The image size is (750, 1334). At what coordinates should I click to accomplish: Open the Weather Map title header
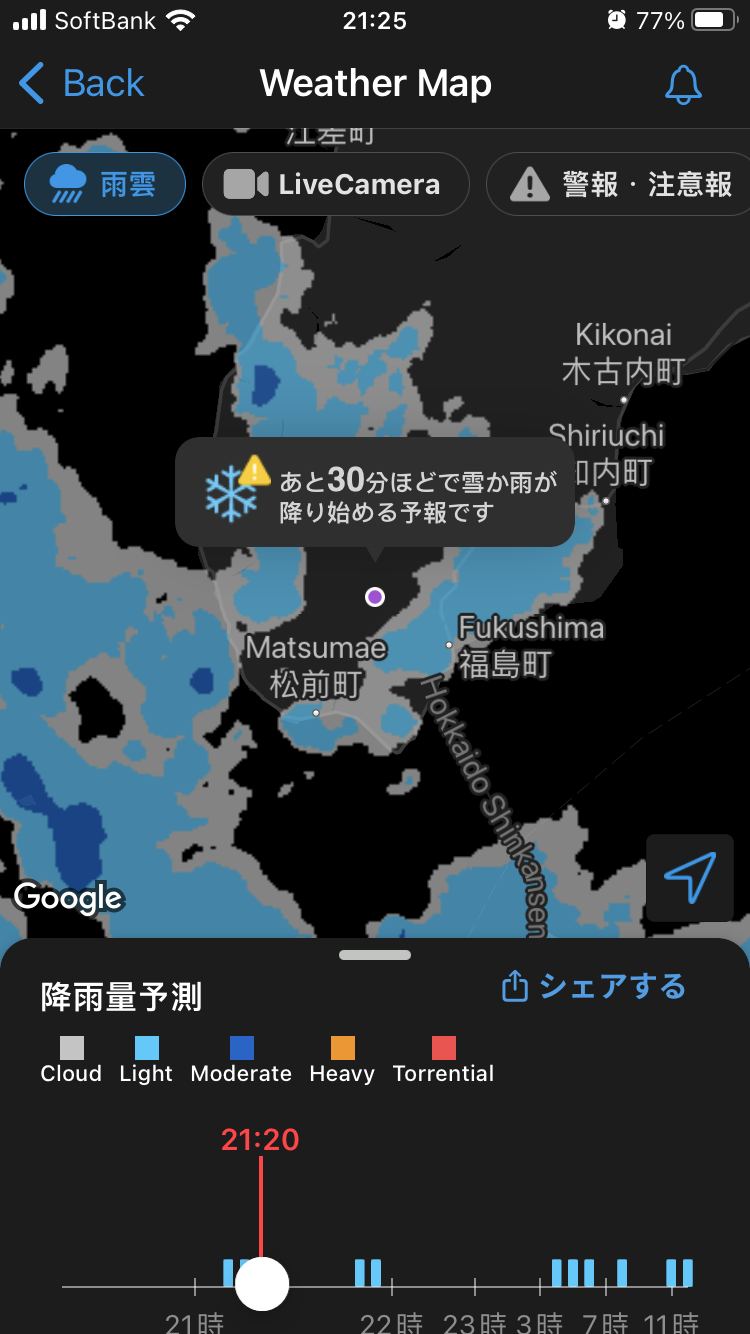coord(375,84)
